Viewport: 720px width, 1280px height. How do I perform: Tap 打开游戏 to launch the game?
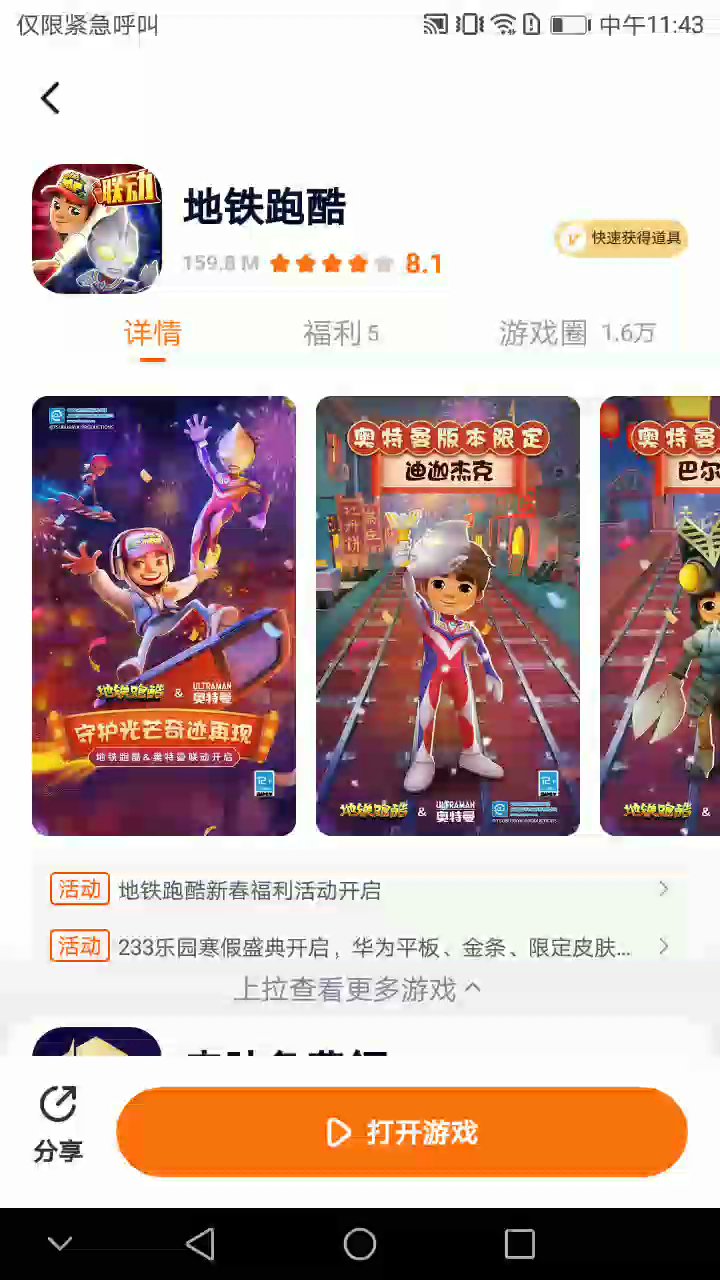tap(402, 1132)
